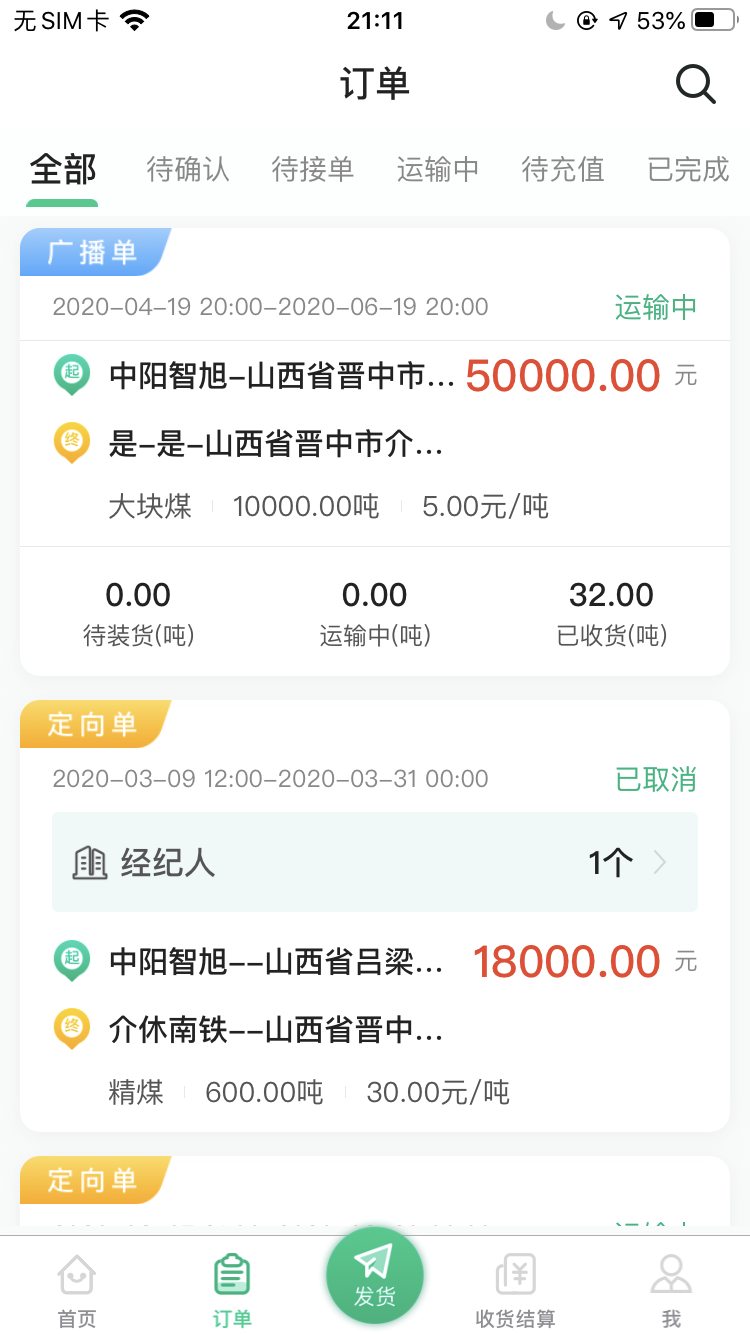Open the search magnifier icon
This screenshot has height=1334, width=750.
[x=695, y=84]
